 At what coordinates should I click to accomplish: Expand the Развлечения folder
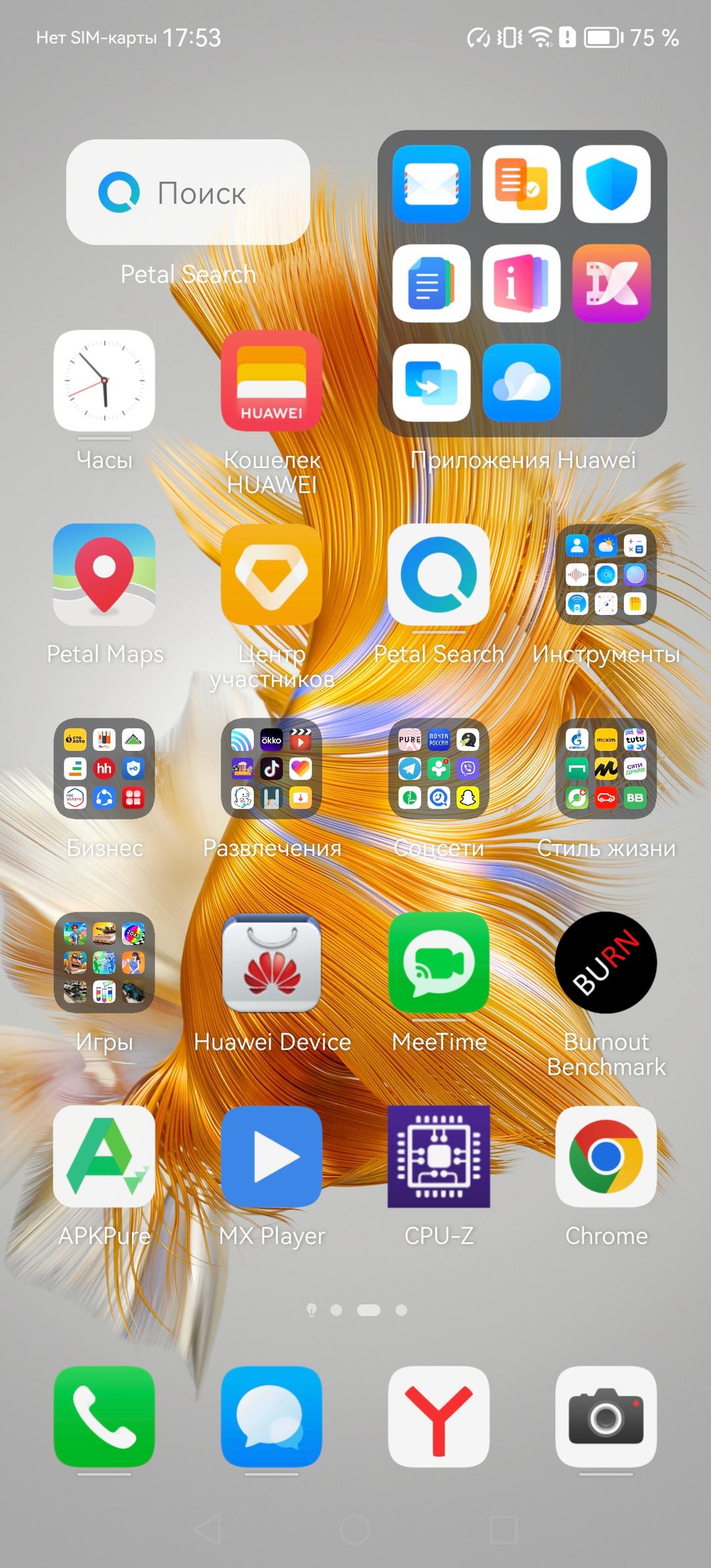pos(272,769)
